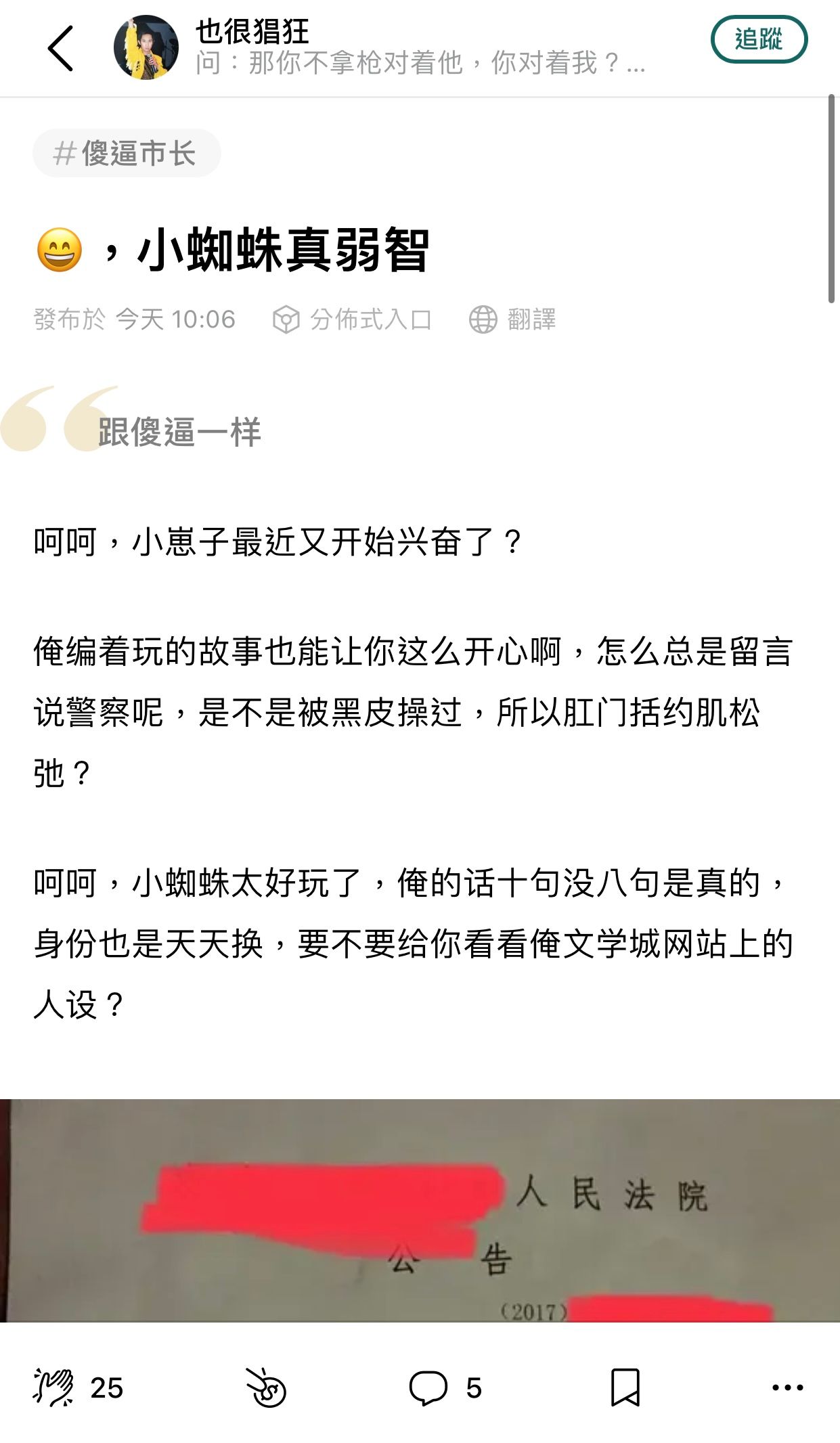Open the court notice image
The image size is (840, 1443).
click(420, 1210)
